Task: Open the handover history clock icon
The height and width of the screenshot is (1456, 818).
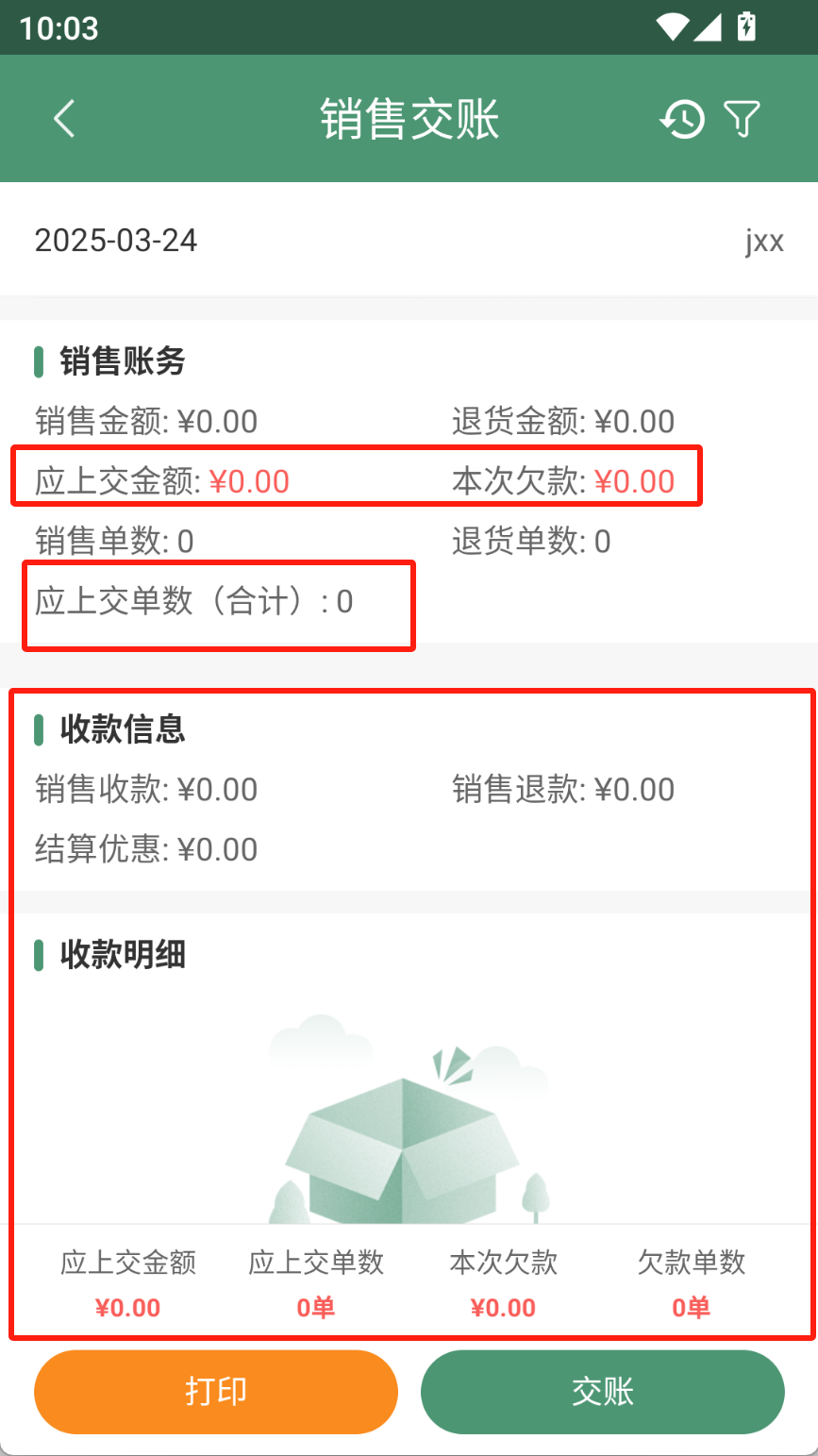Action: click(682, 119)
